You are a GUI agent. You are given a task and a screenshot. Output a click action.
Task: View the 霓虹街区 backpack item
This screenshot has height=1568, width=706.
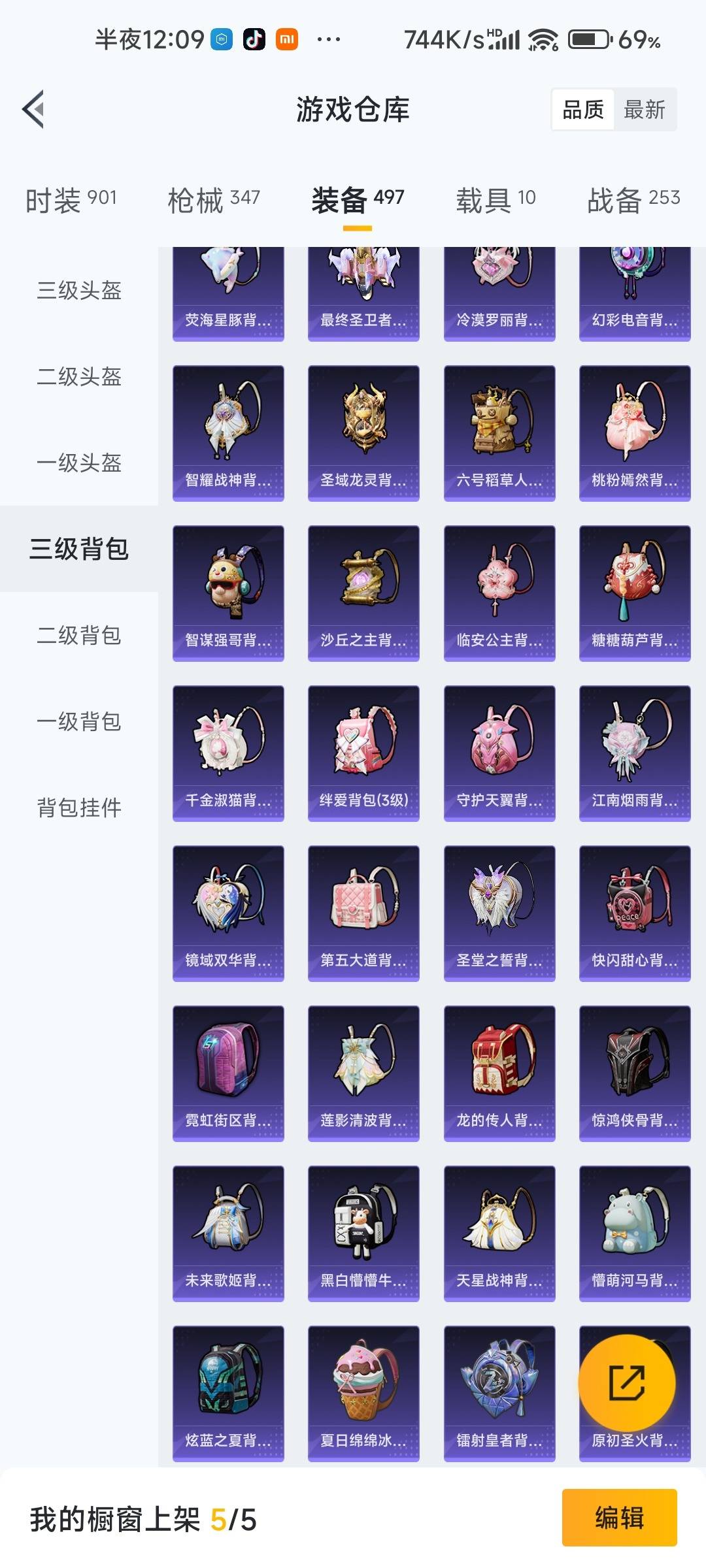(228, 1073)
